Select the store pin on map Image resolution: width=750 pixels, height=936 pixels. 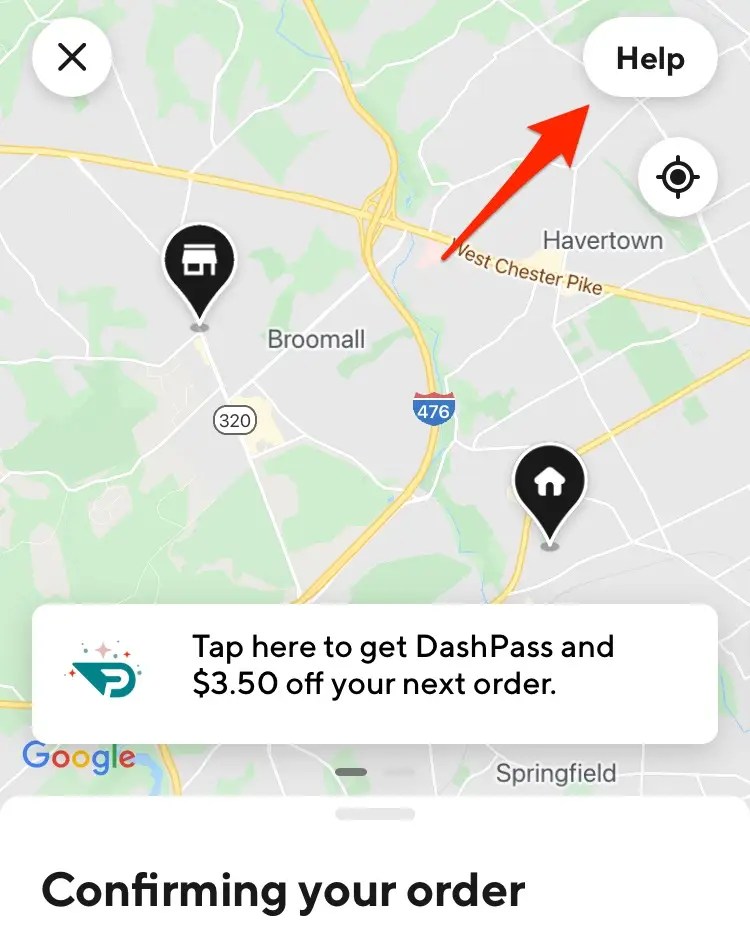pos(199,264)
